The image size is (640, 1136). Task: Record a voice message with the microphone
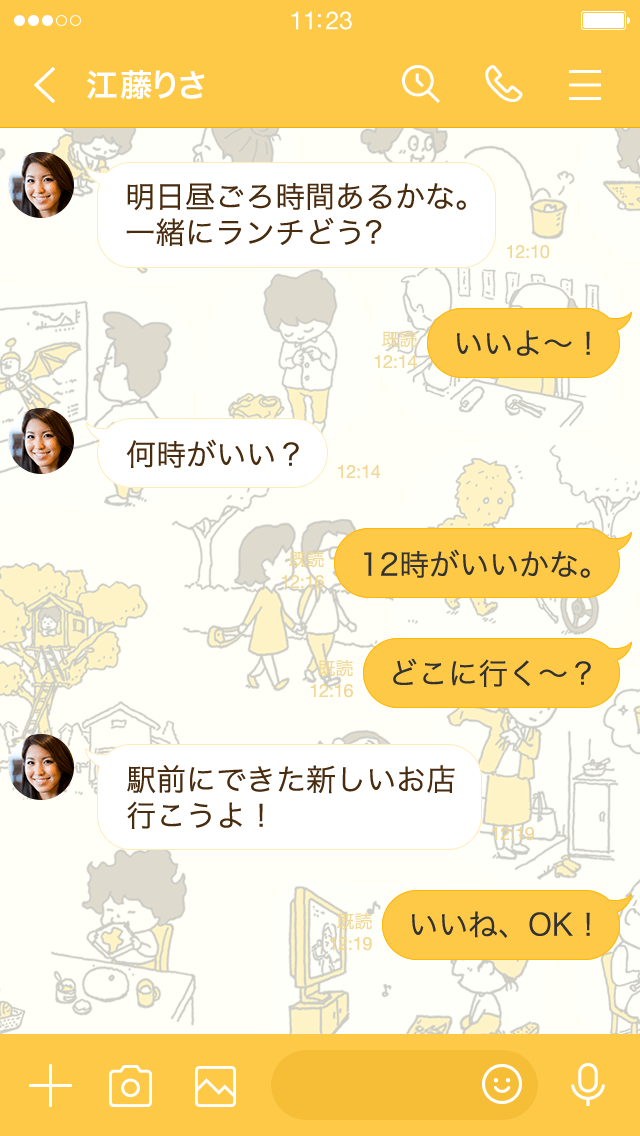587,1085
